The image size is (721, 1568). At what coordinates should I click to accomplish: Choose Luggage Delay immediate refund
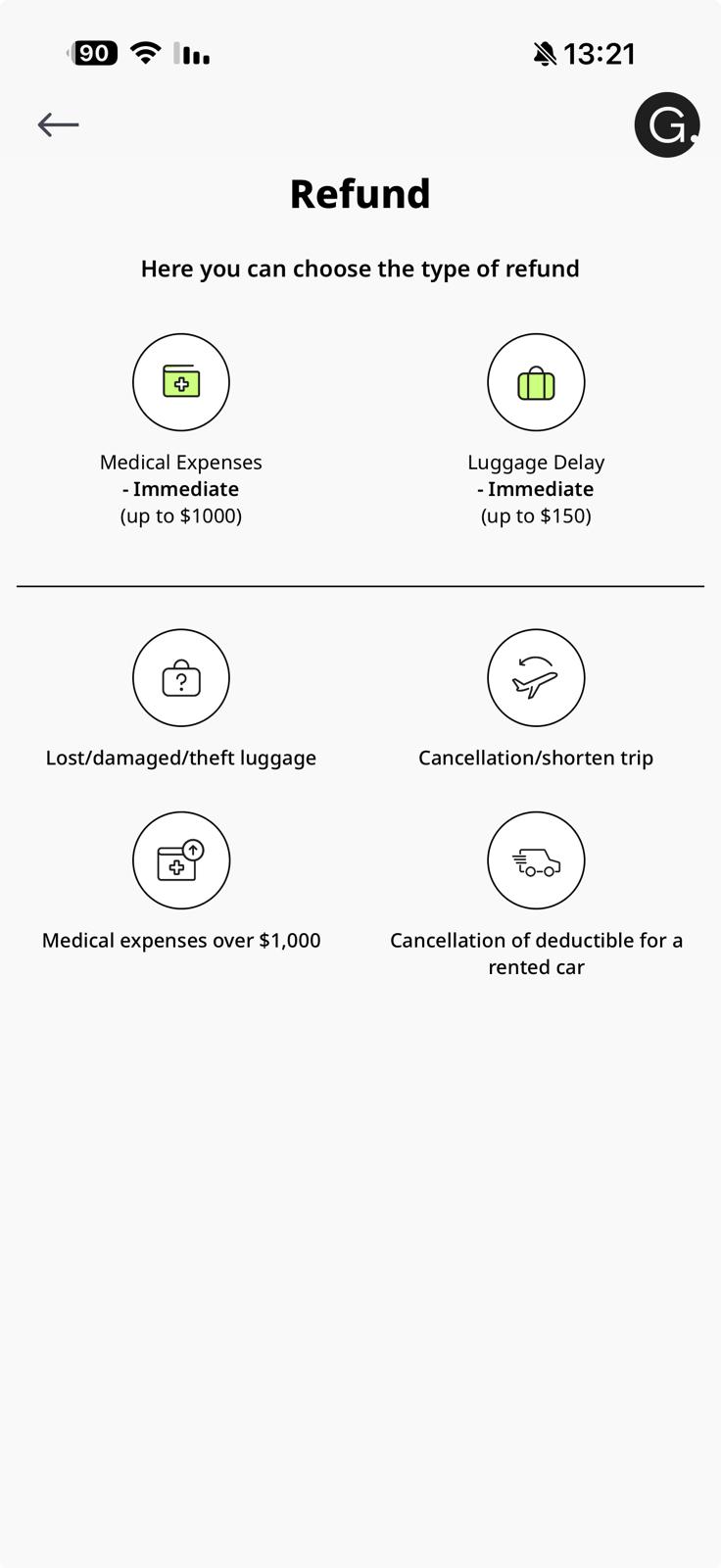536,382
